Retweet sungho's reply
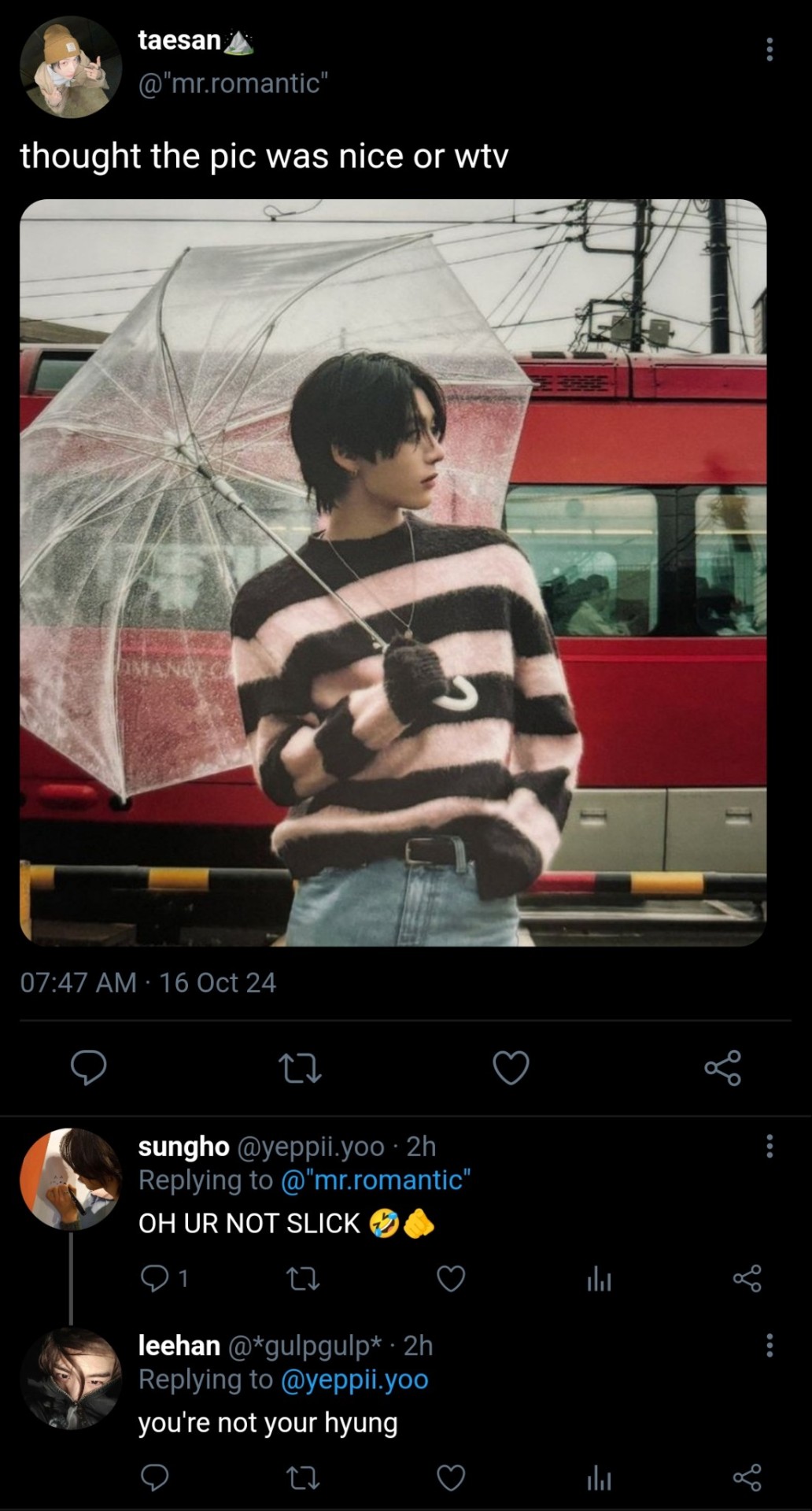This screenshot has width=812, height=1511. point(302,1279)
